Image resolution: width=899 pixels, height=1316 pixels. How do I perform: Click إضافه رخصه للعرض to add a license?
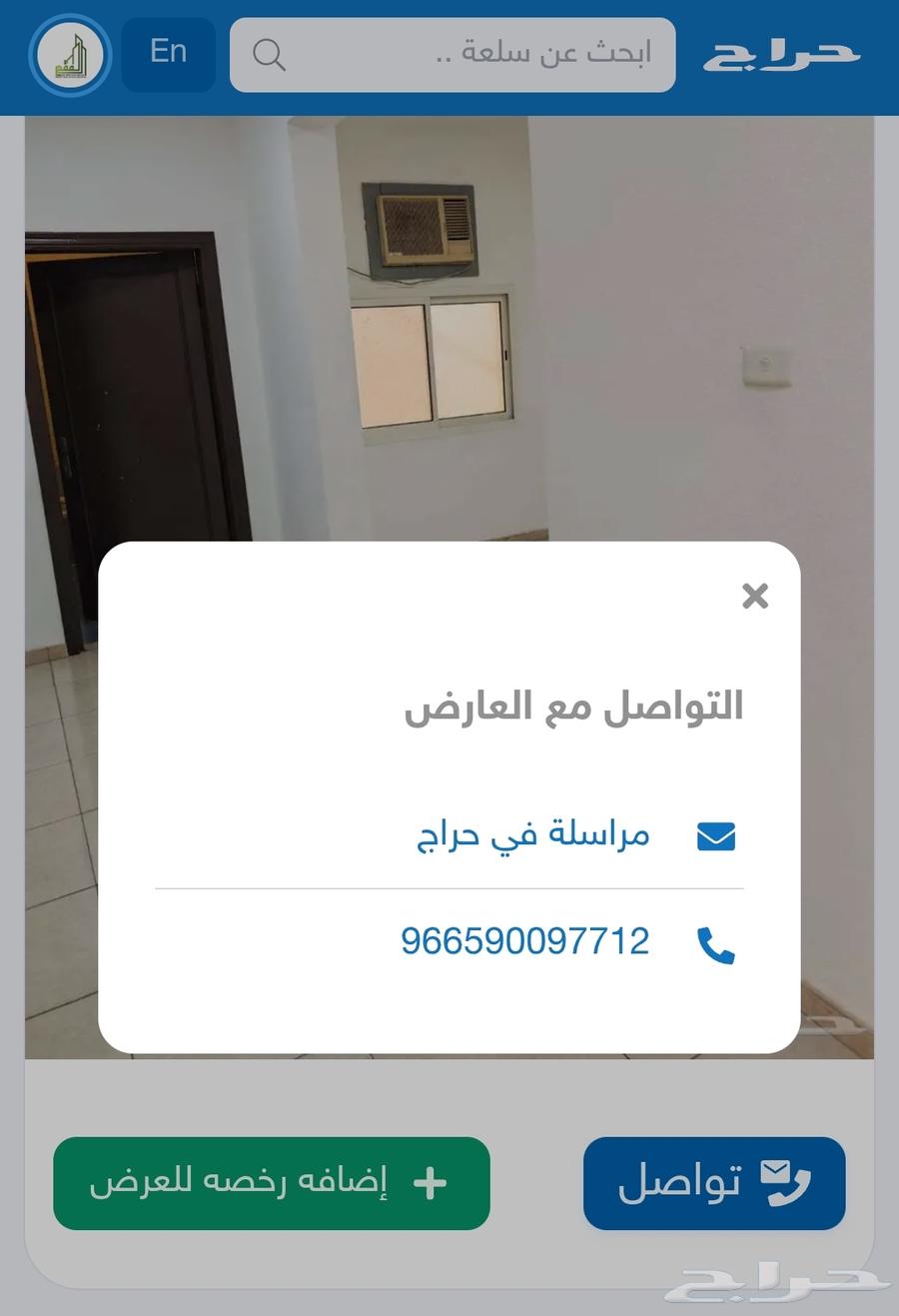(271, 1182)
